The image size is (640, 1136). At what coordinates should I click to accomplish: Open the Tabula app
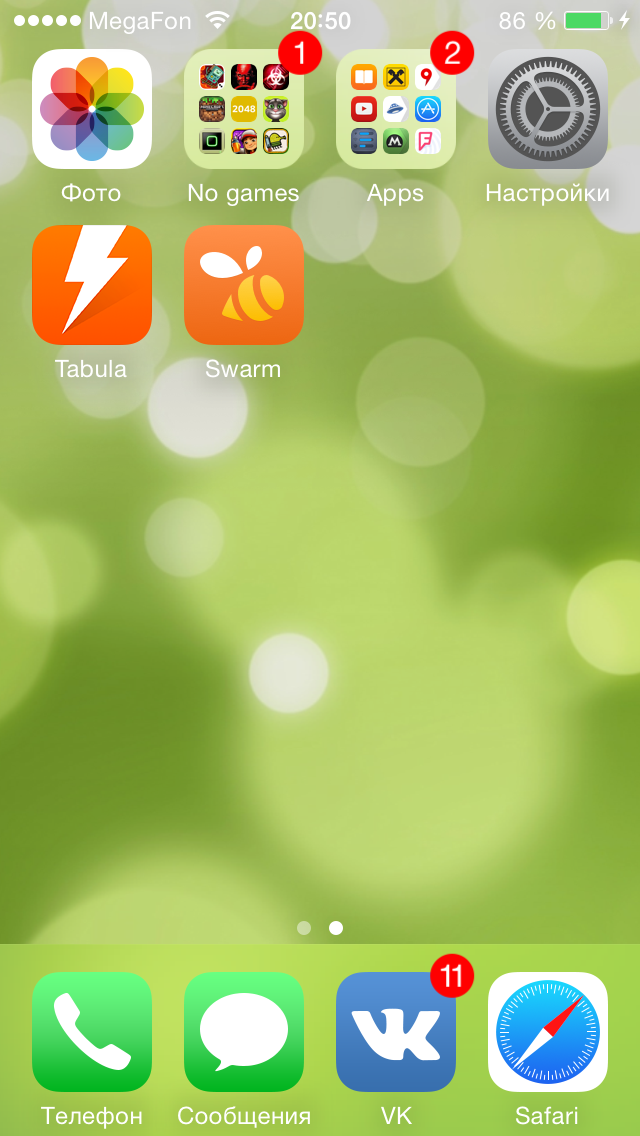(92, 285)
